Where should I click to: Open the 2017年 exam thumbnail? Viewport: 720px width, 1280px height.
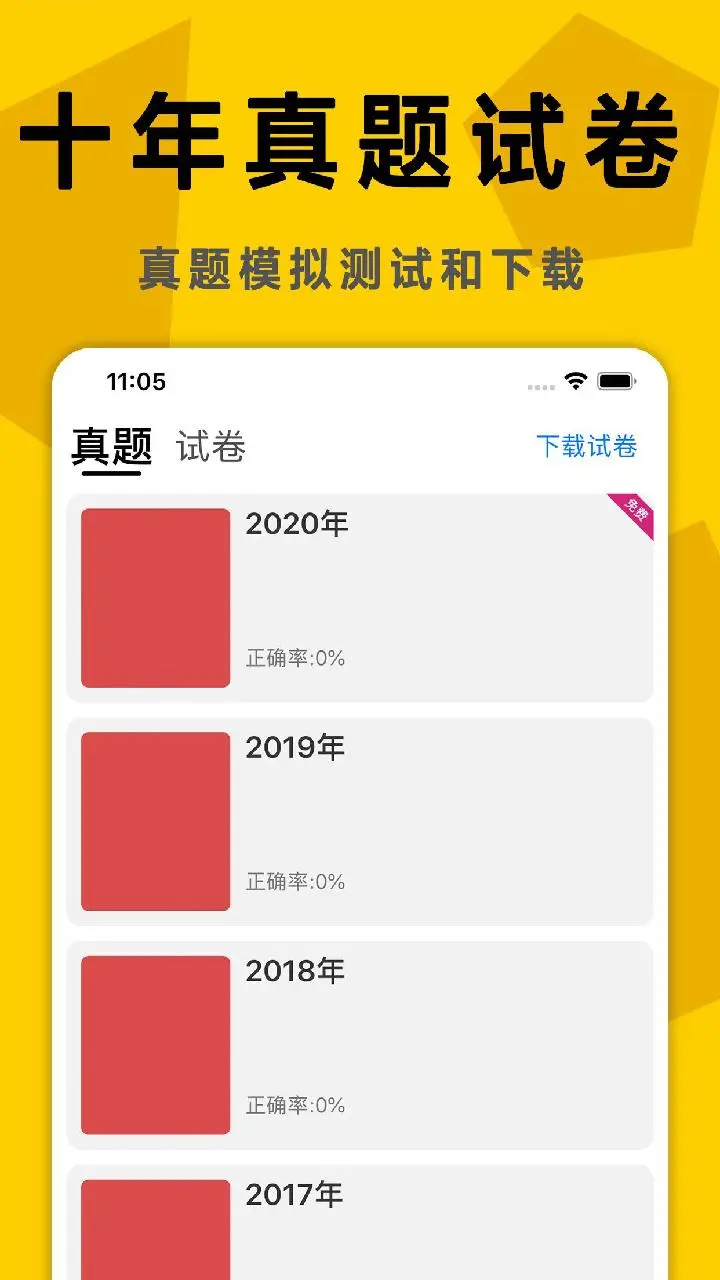(154, 1230)
